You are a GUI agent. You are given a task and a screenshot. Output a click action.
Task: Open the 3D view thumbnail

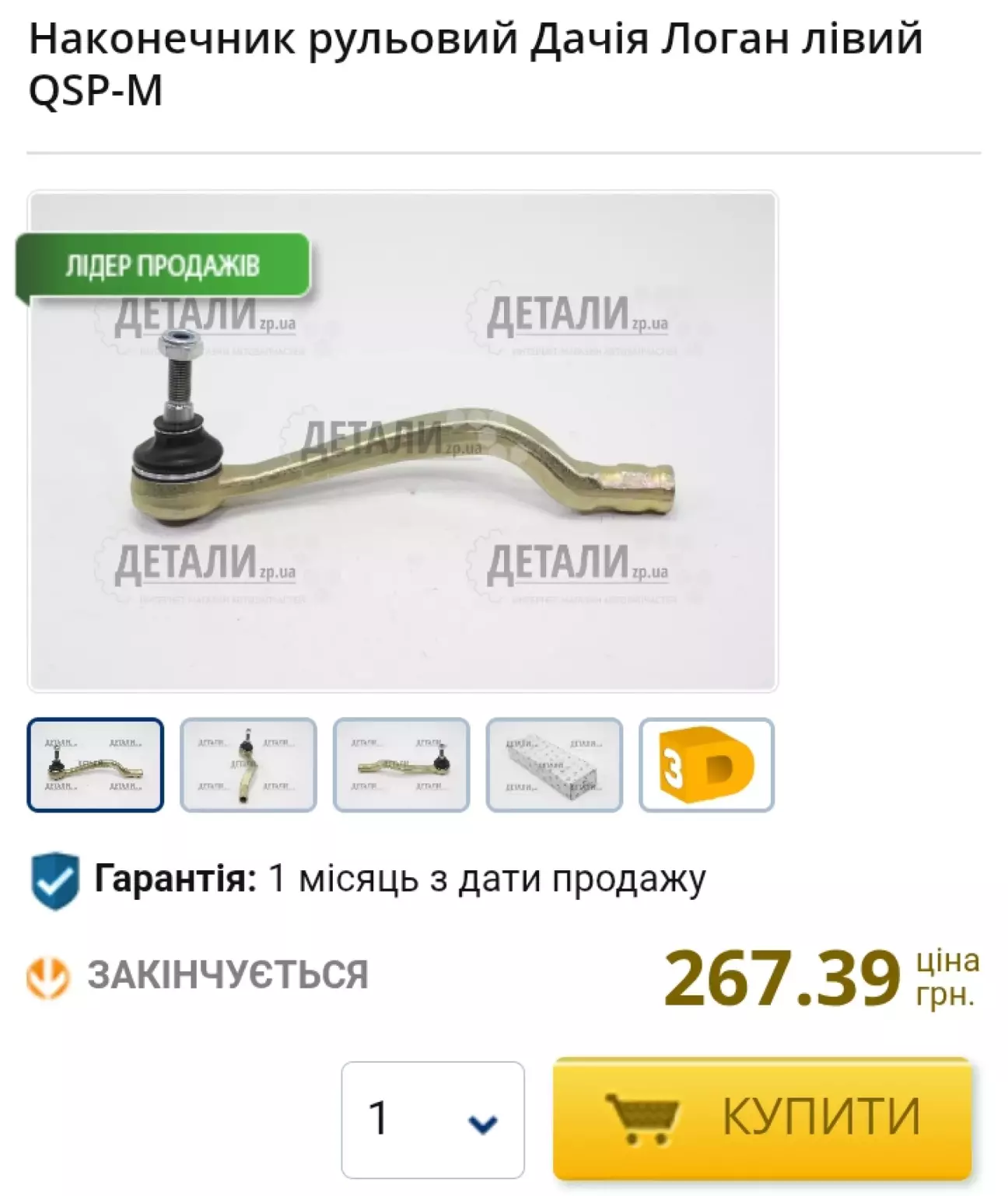706,765
